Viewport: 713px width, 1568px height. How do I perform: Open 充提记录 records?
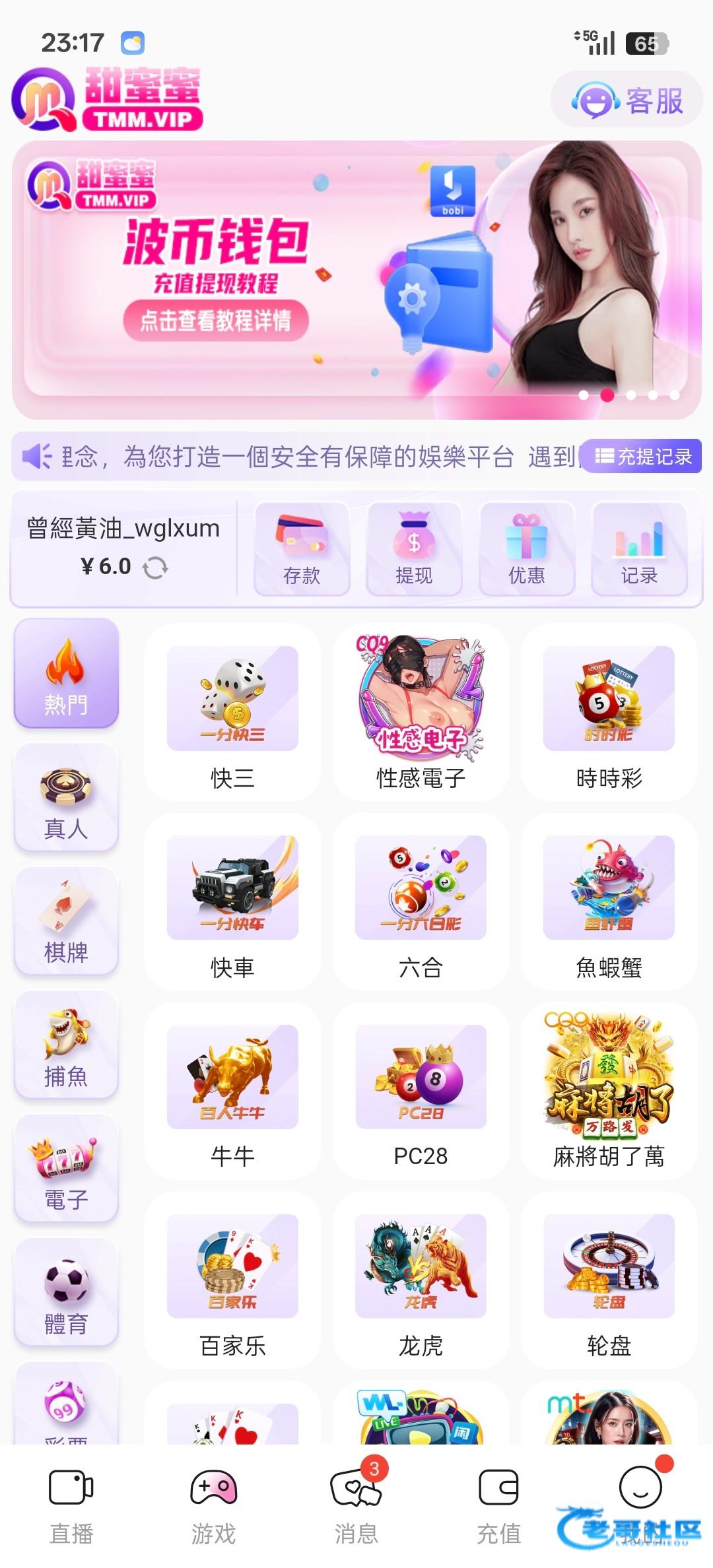tap(642, 456)
